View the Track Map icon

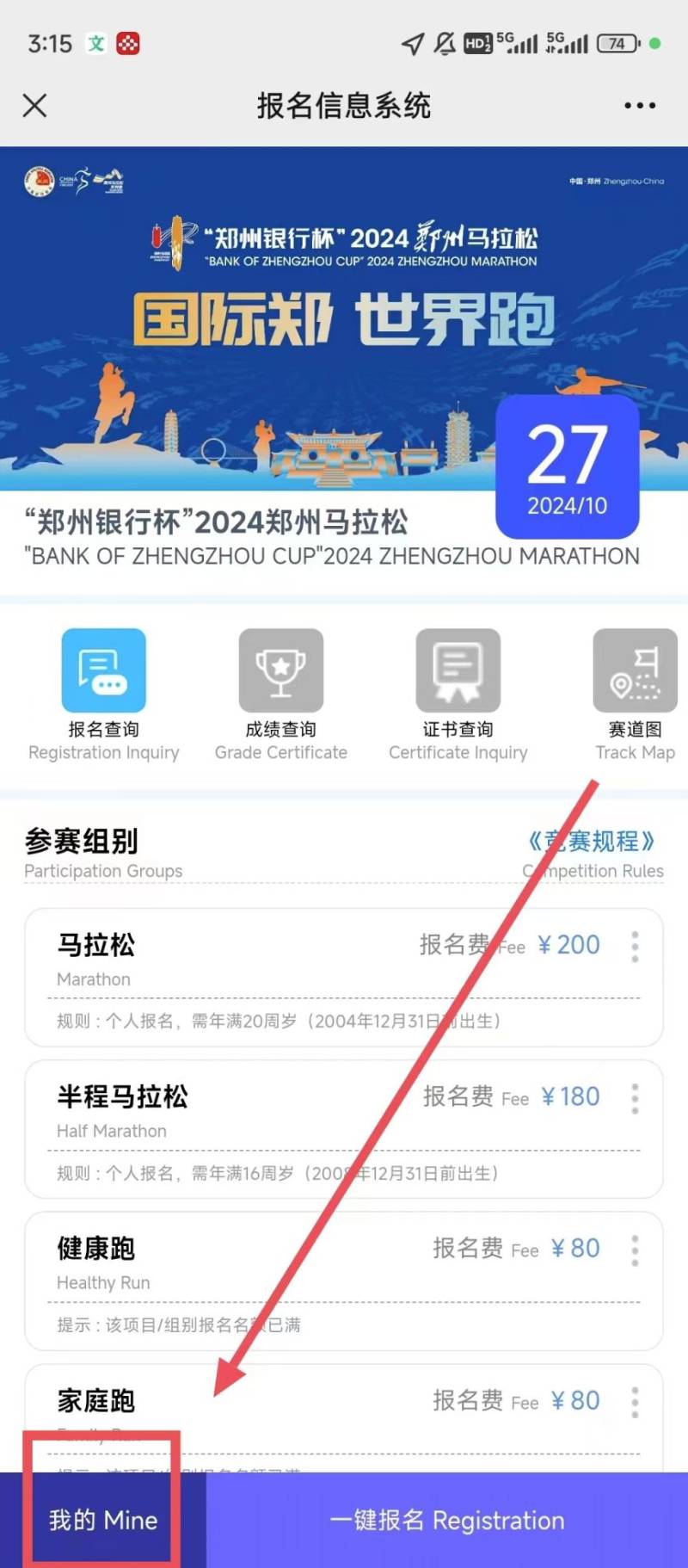click(x=635, y=671)
